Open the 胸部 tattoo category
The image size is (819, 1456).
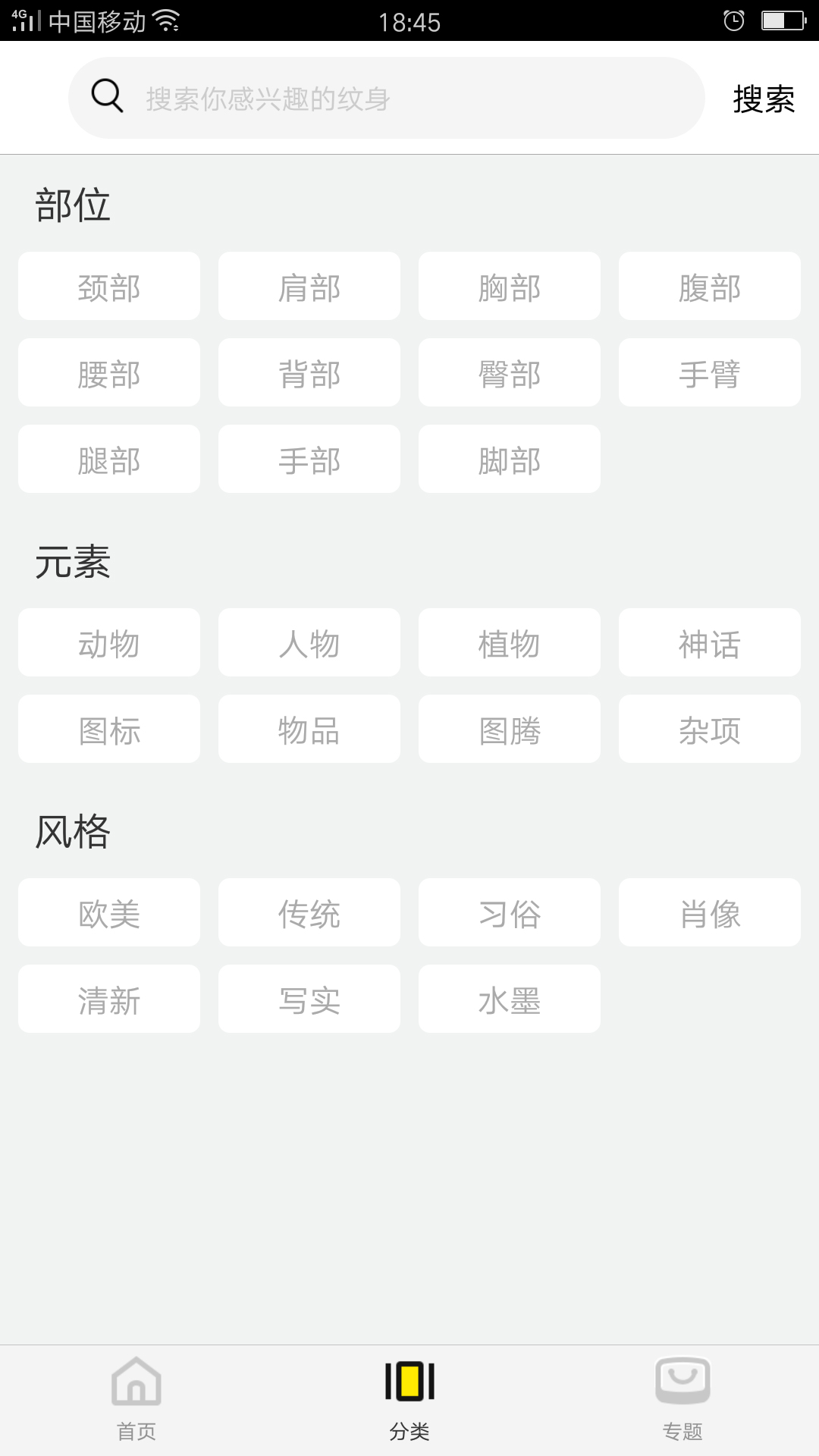[x=509, y=287]
